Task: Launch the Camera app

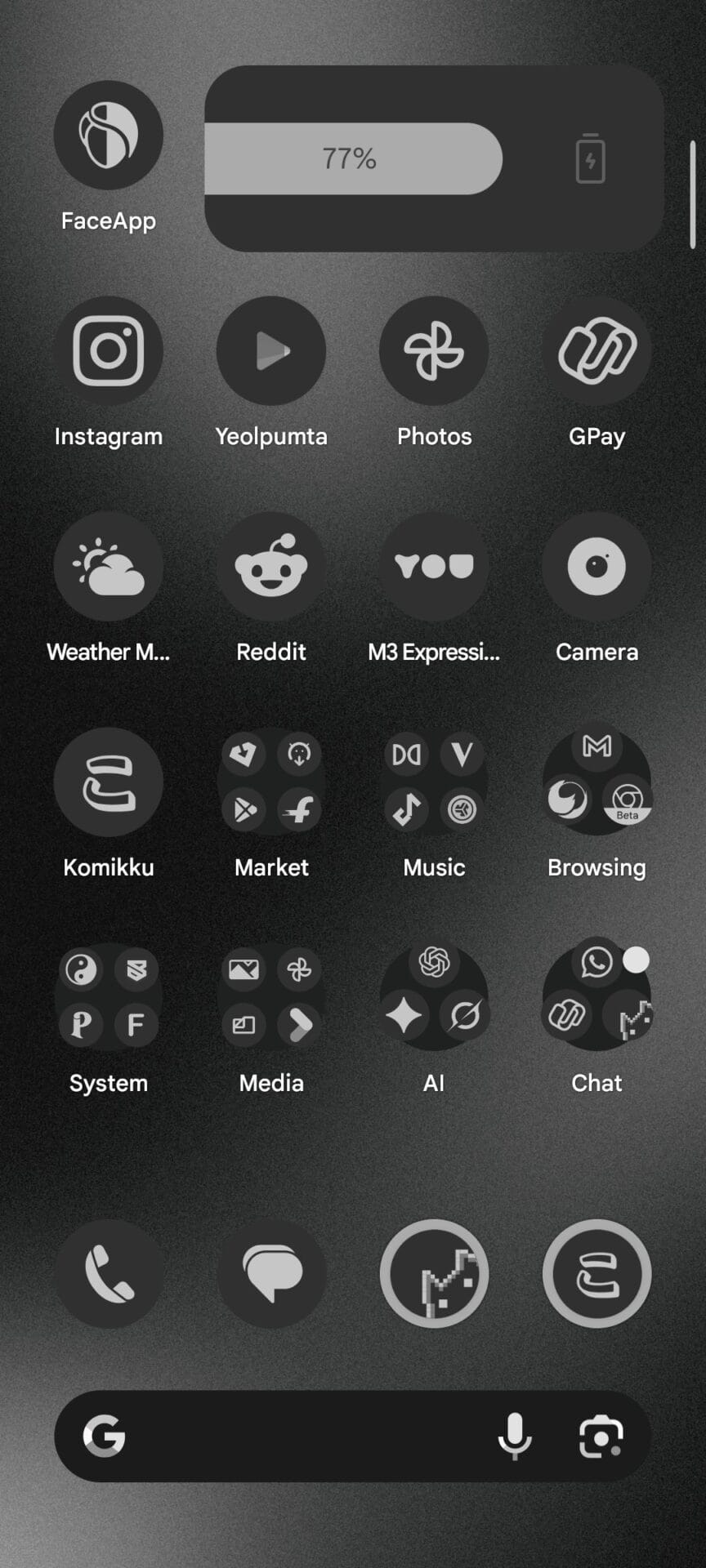Action: tap(597, 567)
